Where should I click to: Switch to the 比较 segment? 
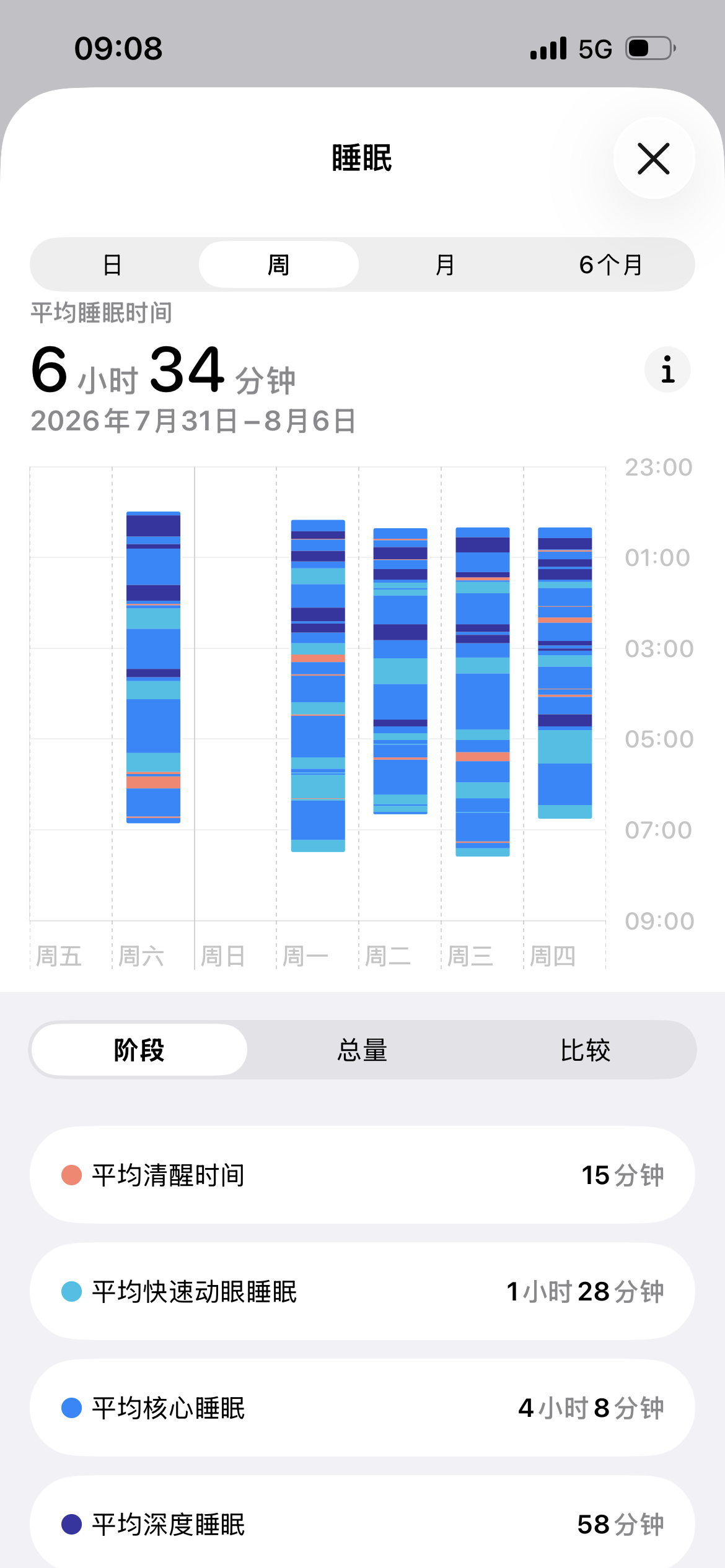coord(585,1050)
